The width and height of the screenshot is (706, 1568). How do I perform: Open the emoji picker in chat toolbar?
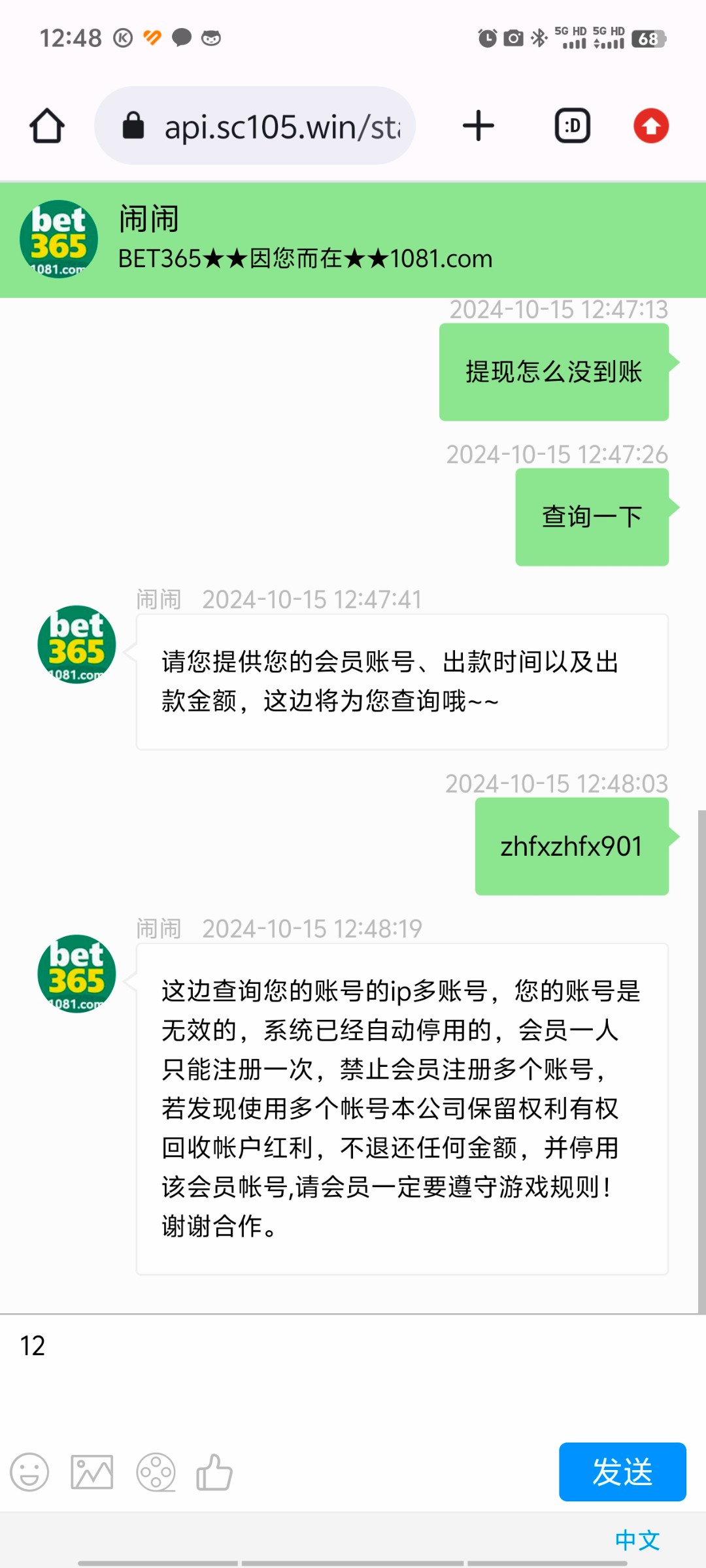[27, 1473]
